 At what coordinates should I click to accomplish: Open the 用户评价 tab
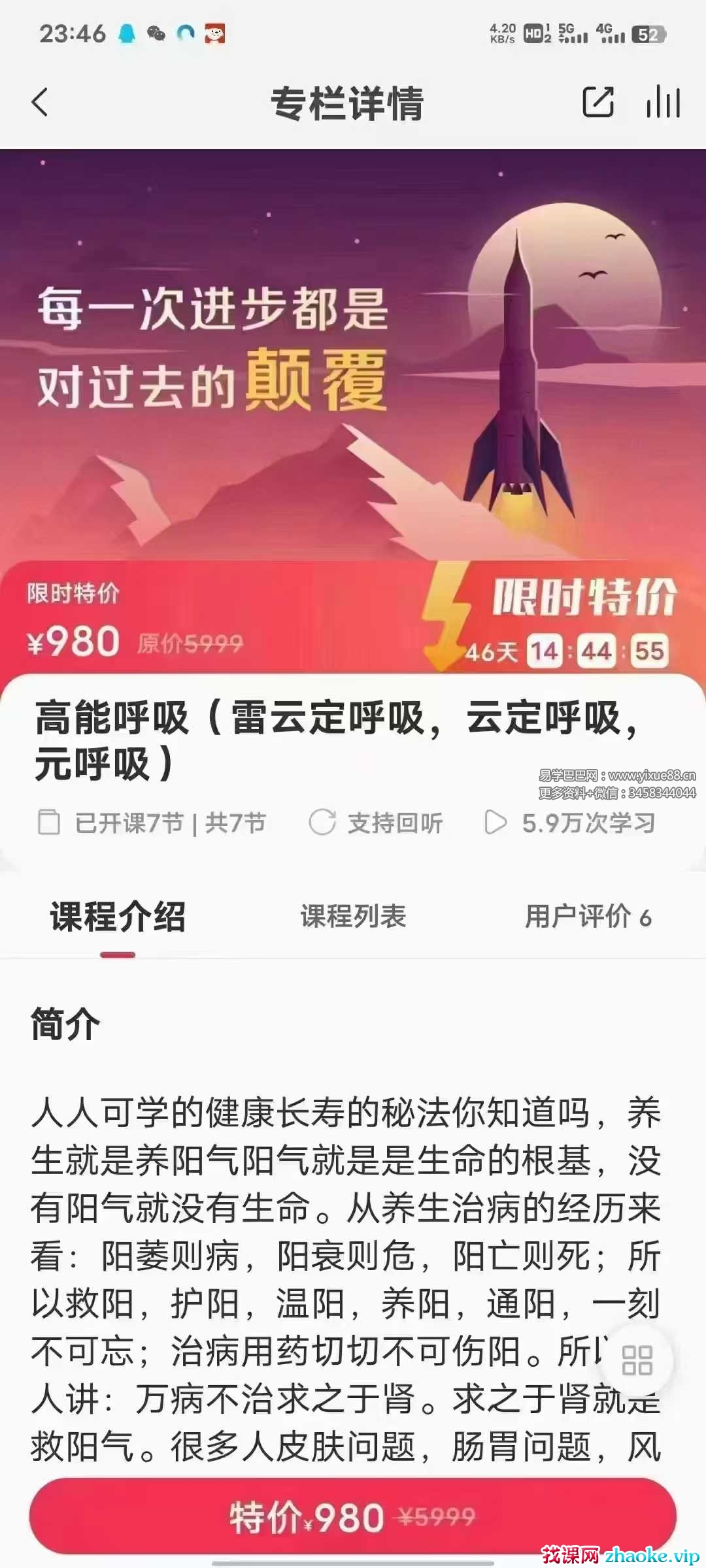click(x=588, y=916)
